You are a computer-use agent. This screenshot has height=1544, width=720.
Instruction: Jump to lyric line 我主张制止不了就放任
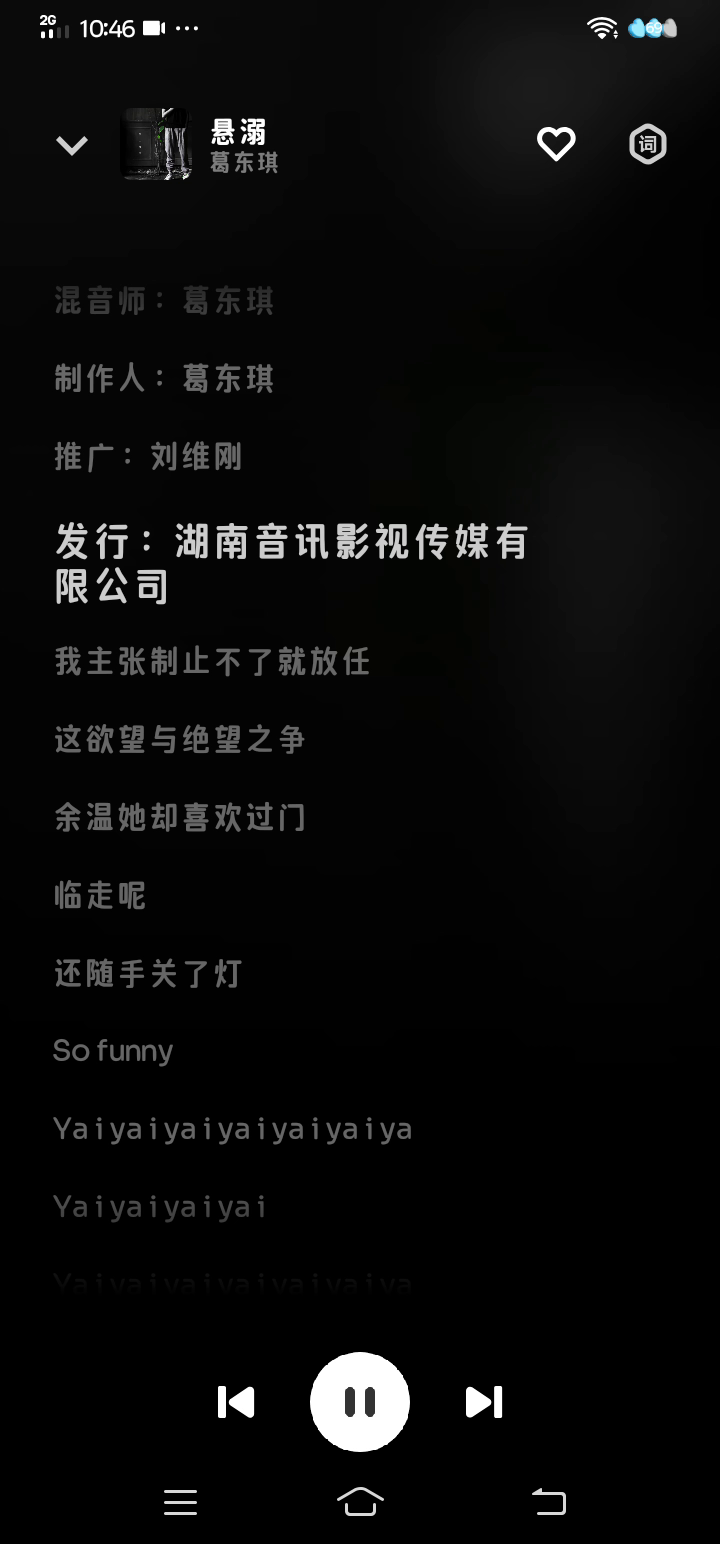point(212,661)
